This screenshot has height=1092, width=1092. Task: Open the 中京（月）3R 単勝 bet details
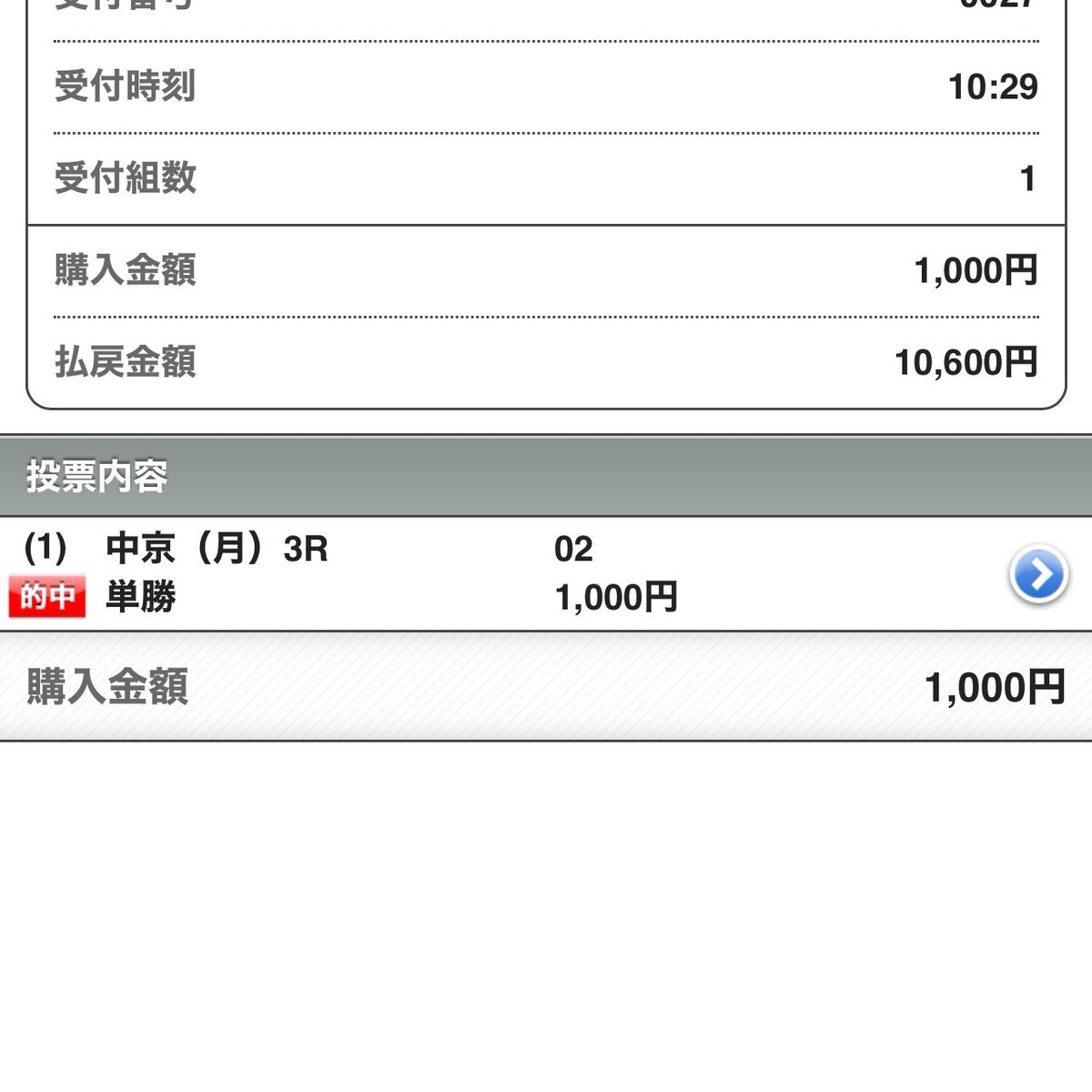point(1037,575)
